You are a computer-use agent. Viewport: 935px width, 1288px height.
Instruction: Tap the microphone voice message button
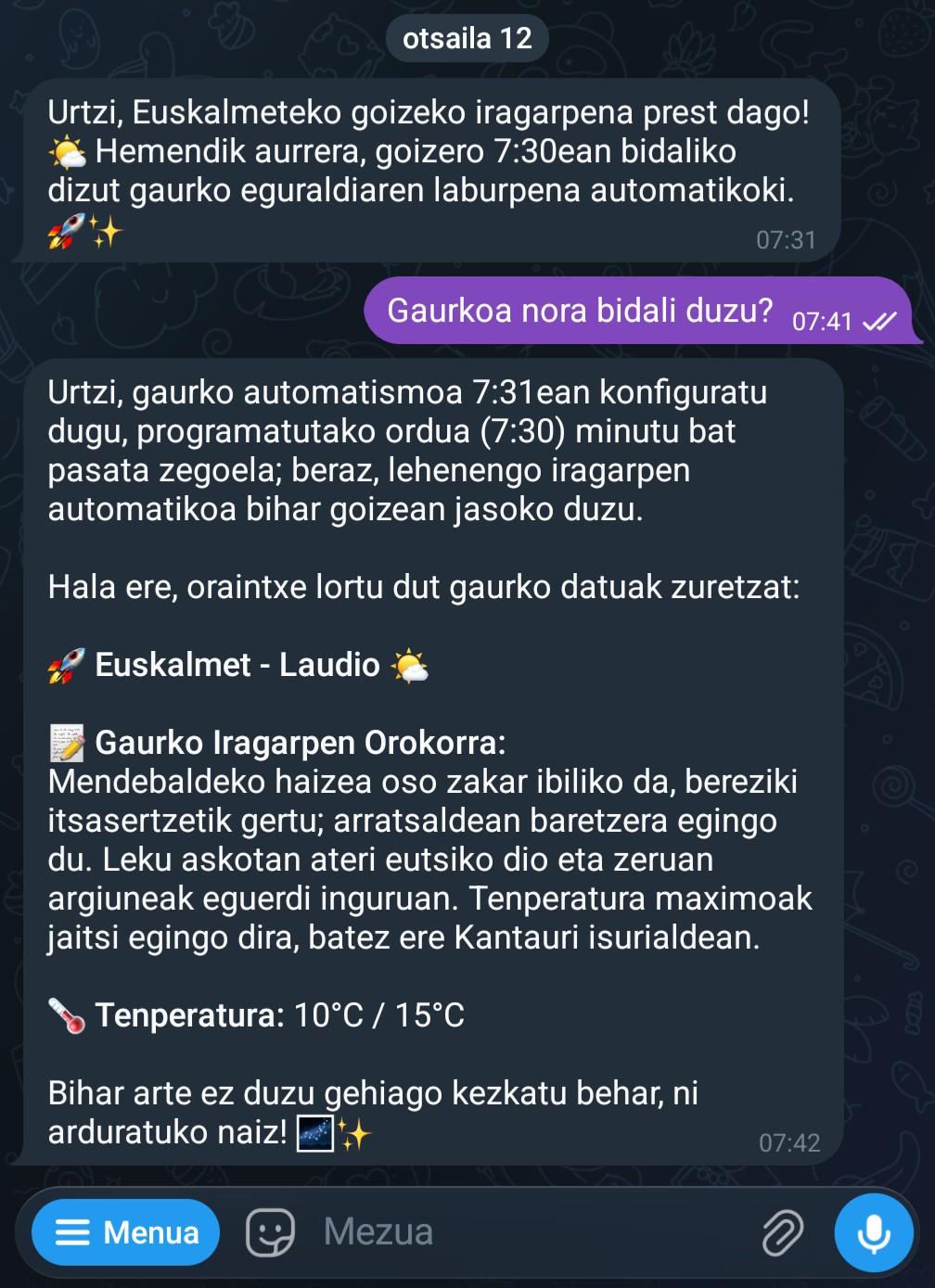tap(874, 1232)
